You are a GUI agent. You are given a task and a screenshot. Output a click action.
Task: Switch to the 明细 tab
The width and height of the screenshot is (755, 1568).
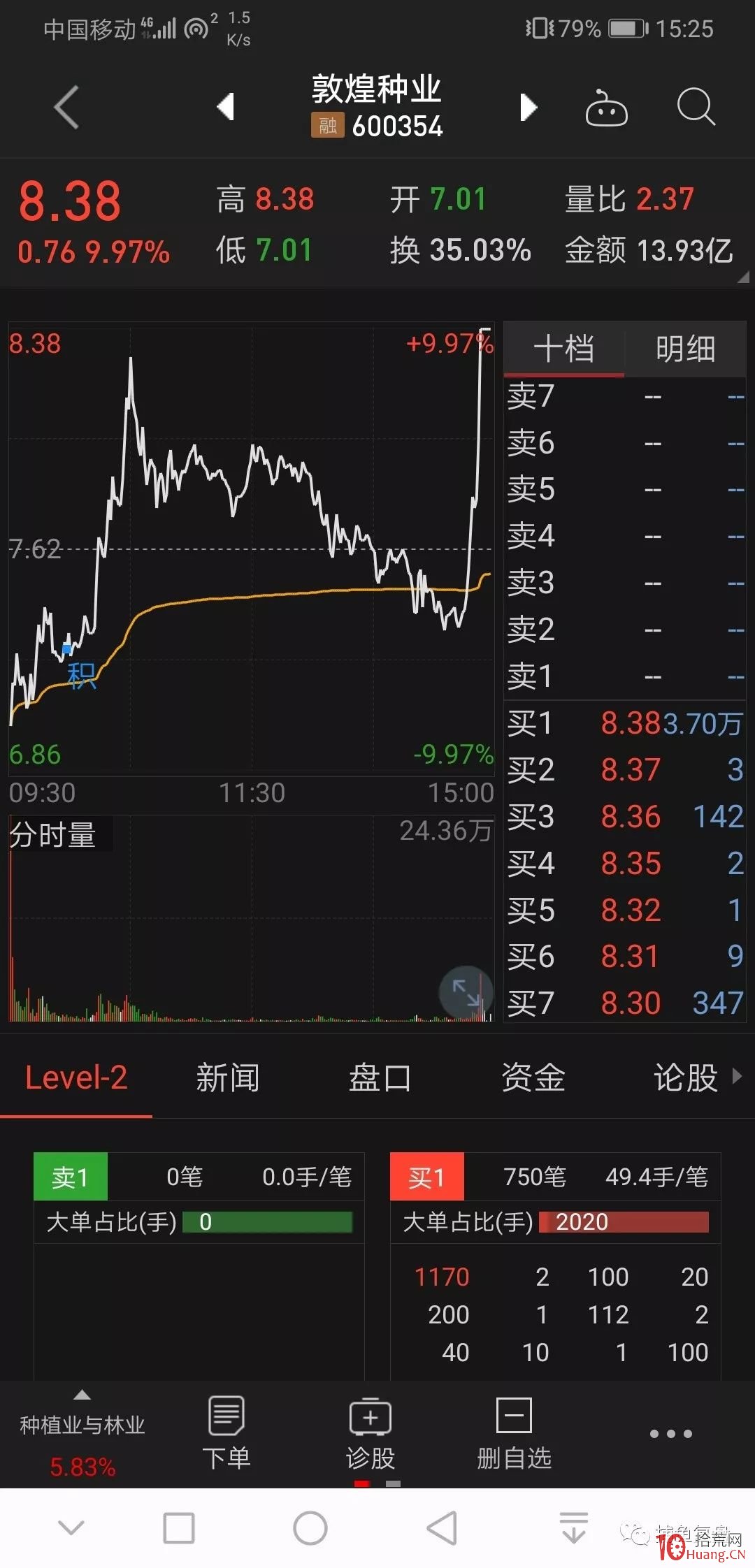point(685,349)
